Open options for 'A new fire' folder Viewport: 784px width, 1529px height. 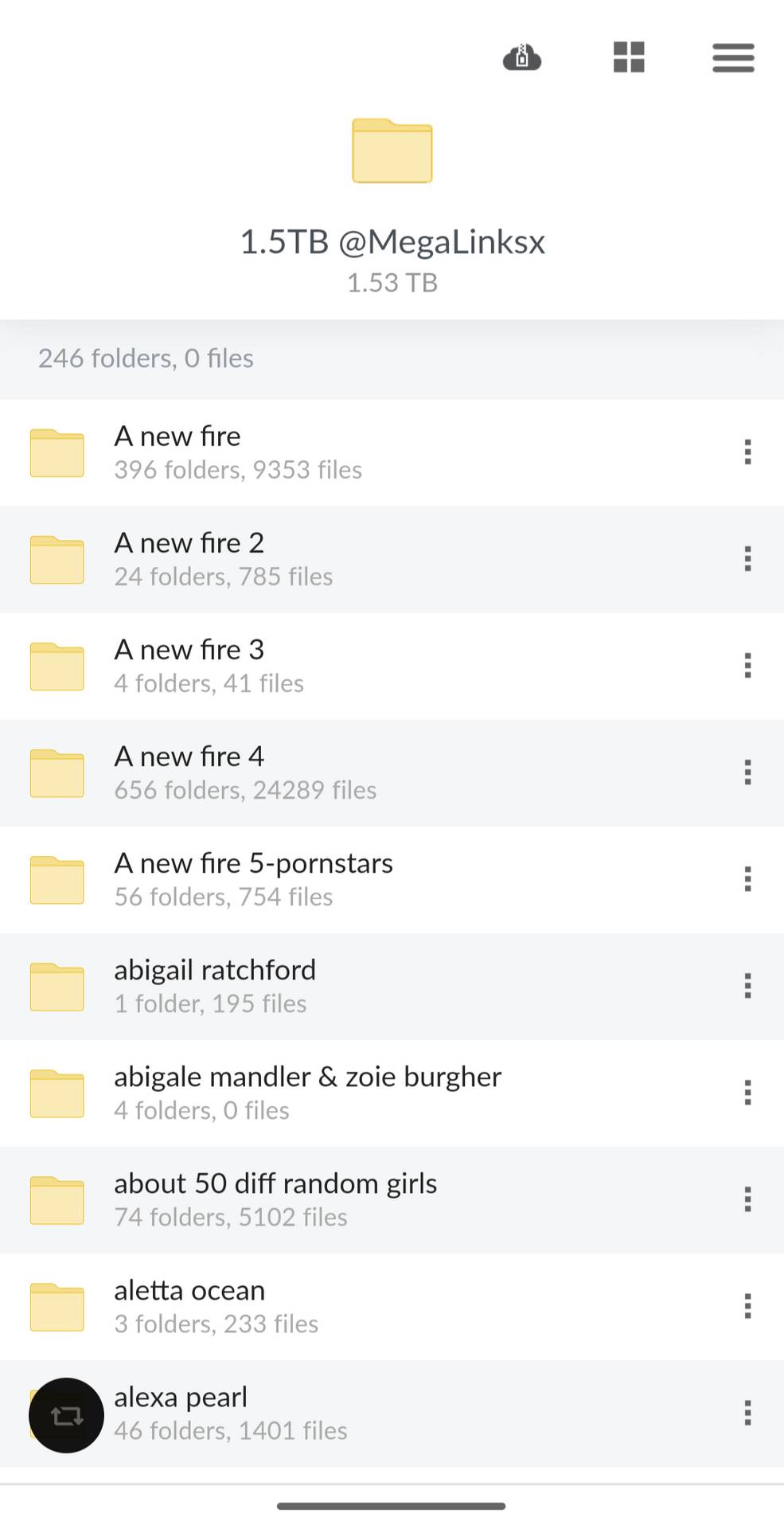pyautogui.click(x=747, y=452)
